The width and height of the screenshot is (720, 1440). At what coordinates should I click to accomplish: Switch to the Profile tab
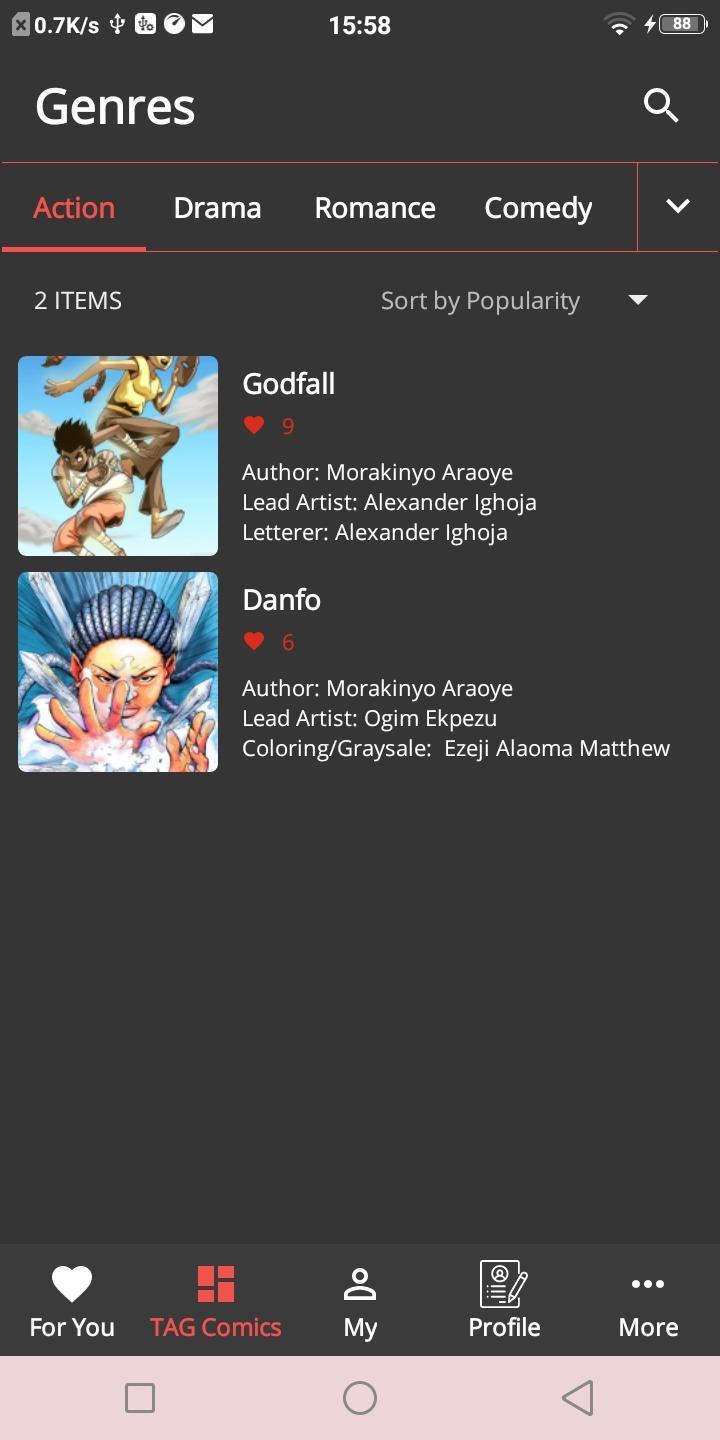click(504, 1300)
